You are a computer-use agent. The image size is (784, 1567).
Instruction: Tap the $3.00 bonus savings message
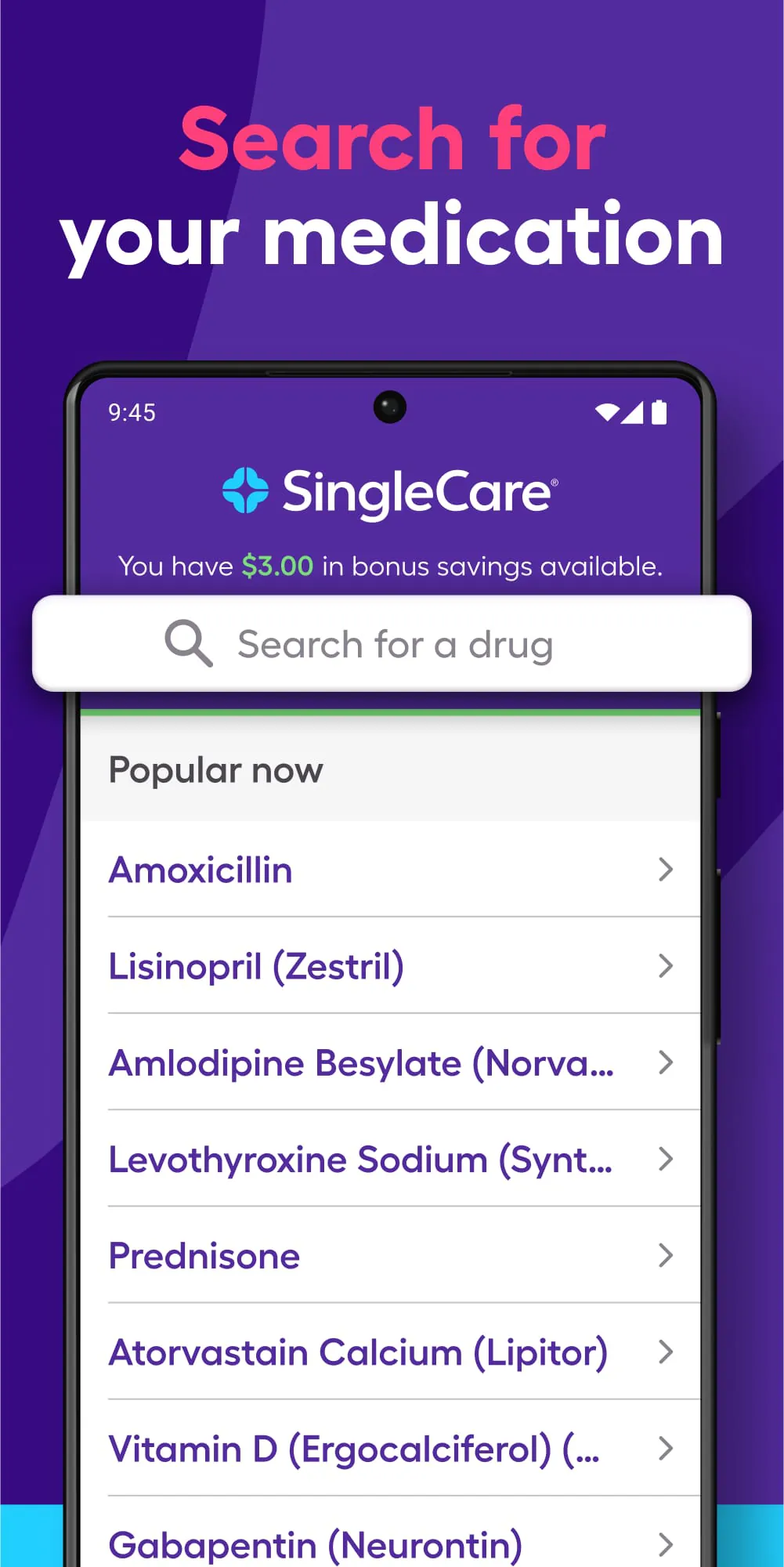tap(389, 566)
